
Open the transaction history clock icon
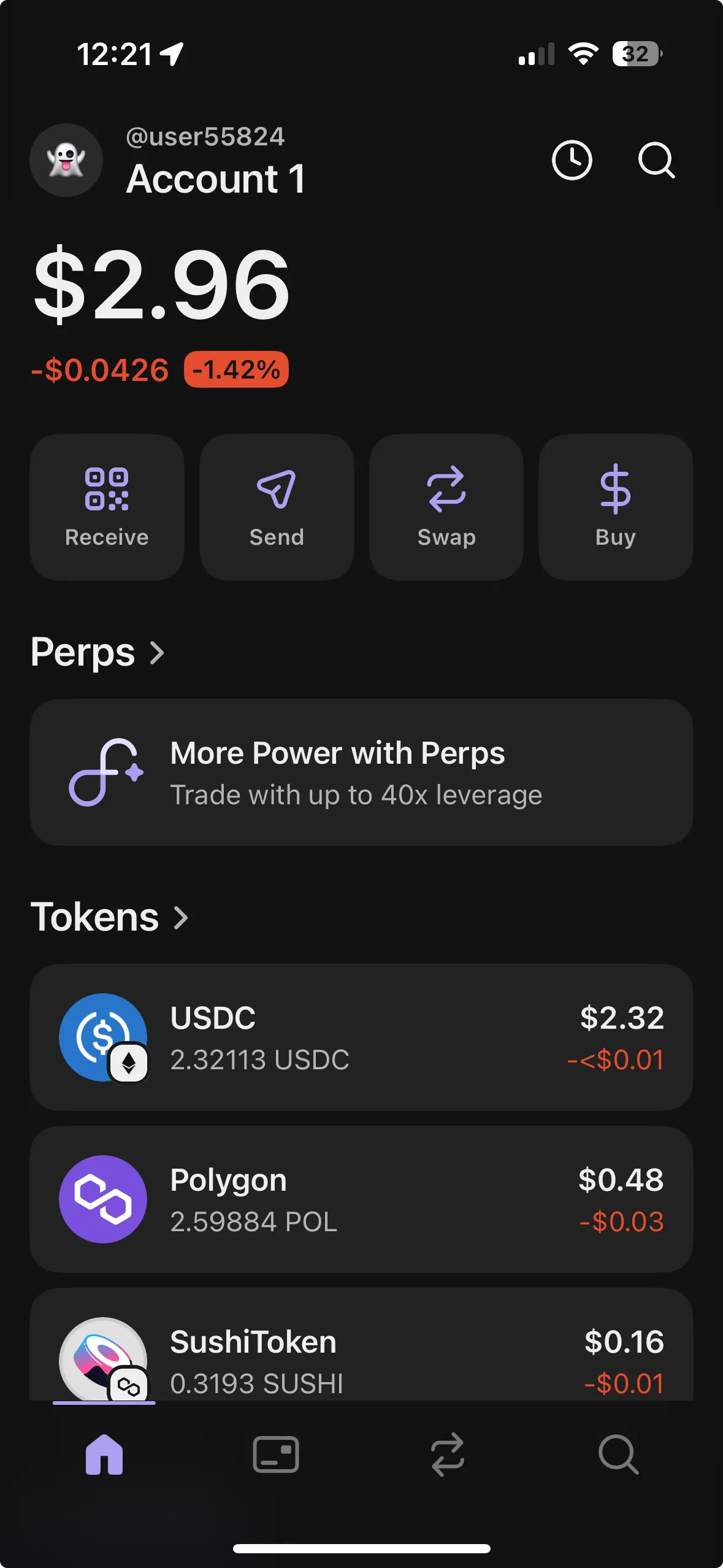point(572,161)
